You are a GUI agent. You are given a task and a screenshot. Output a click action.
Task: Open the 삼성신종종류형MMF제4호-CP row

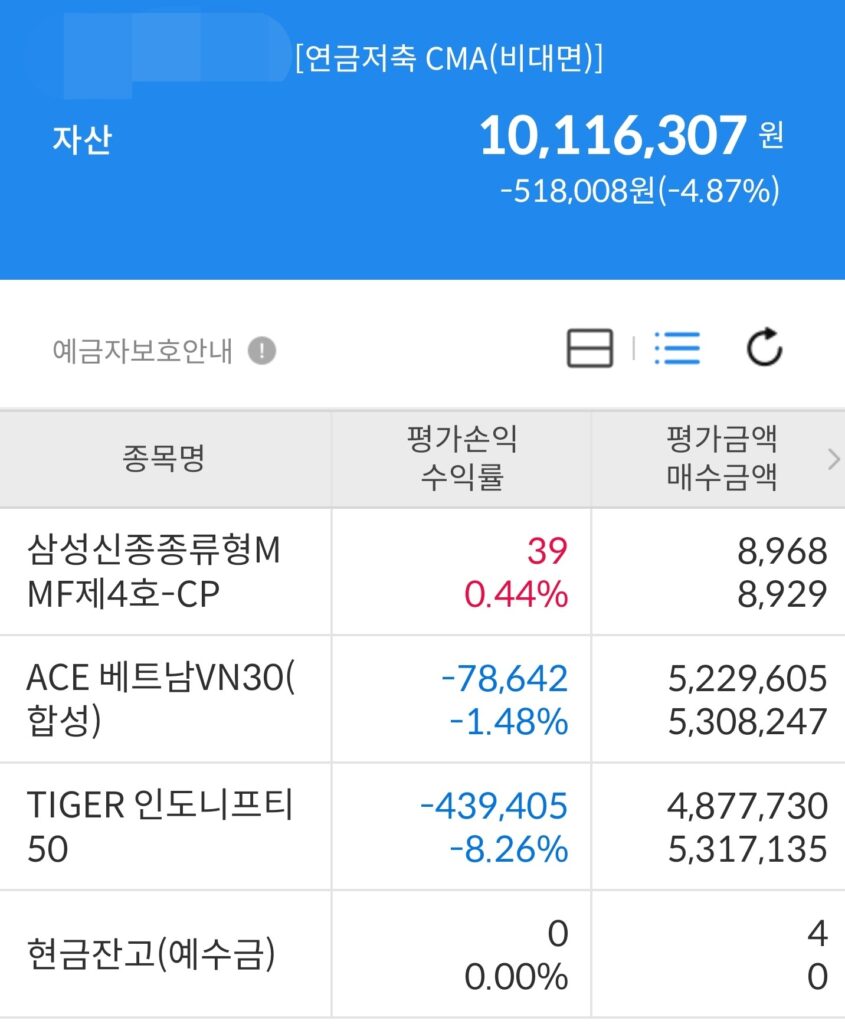(422, 571)
